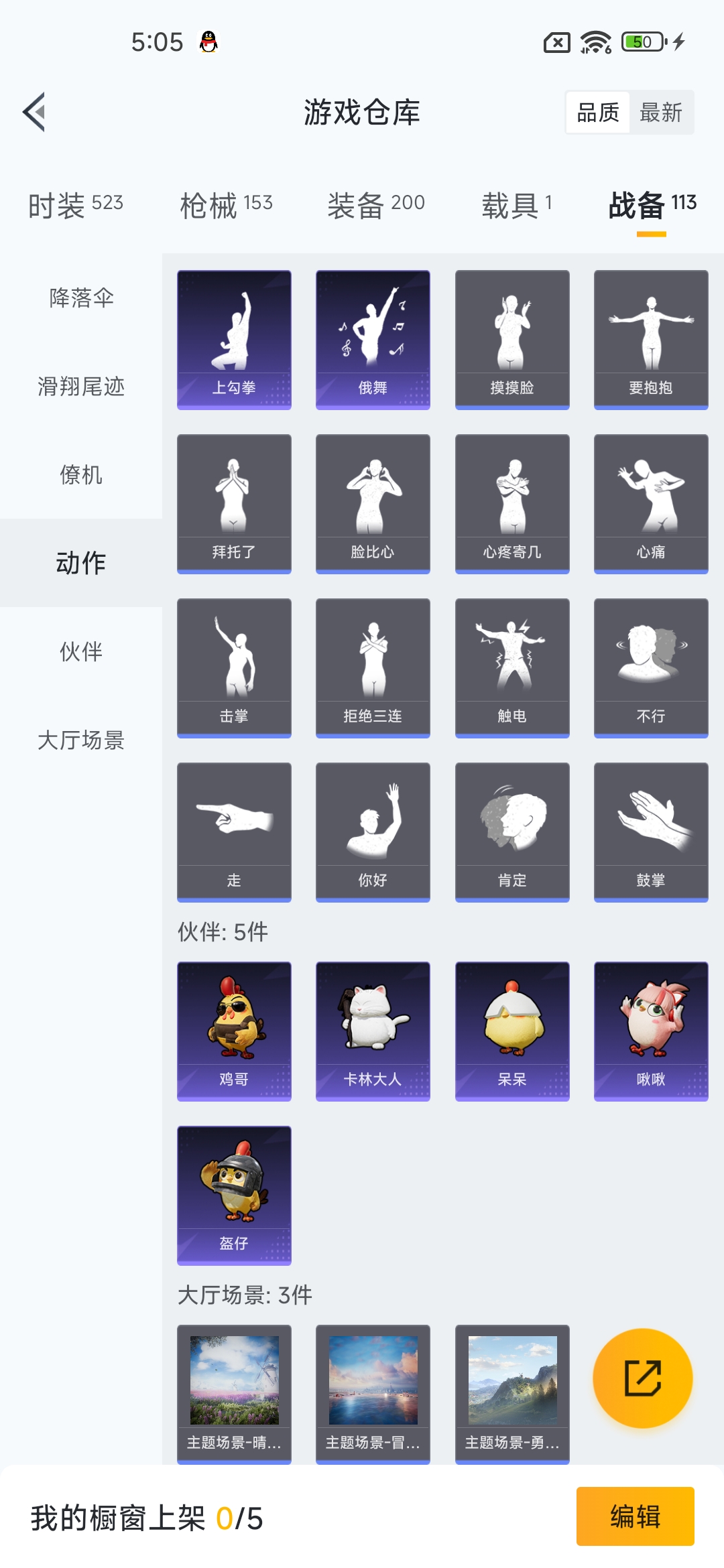
Task: Open the 上勾拳 emote item
Action: (x=234, y=340)
